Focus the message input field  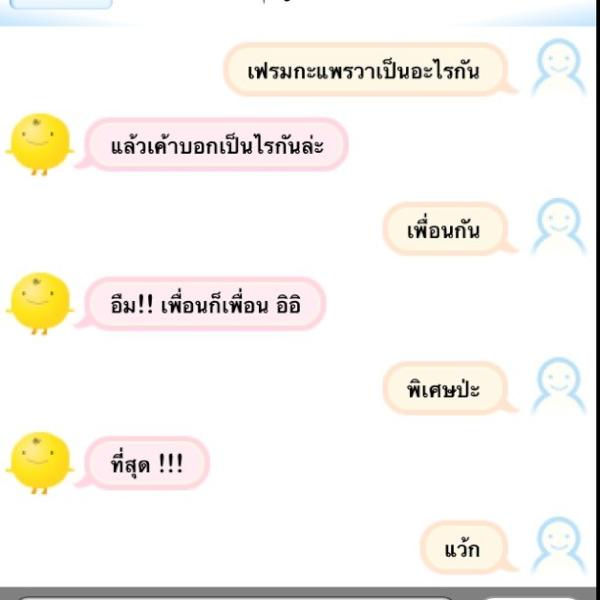click(x=235, y=596)
